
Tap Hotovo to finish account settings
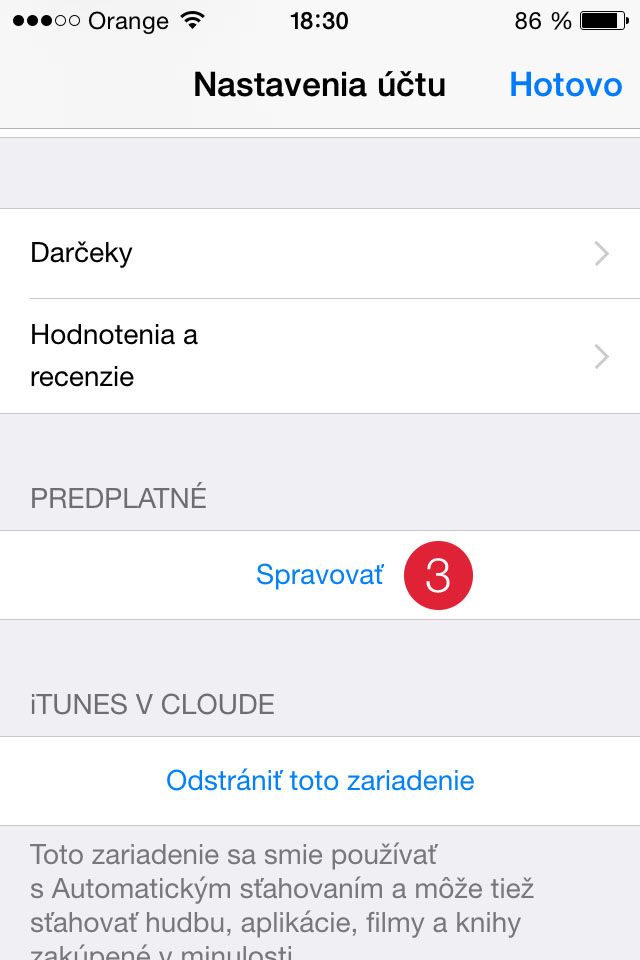[x=565, y=85]
